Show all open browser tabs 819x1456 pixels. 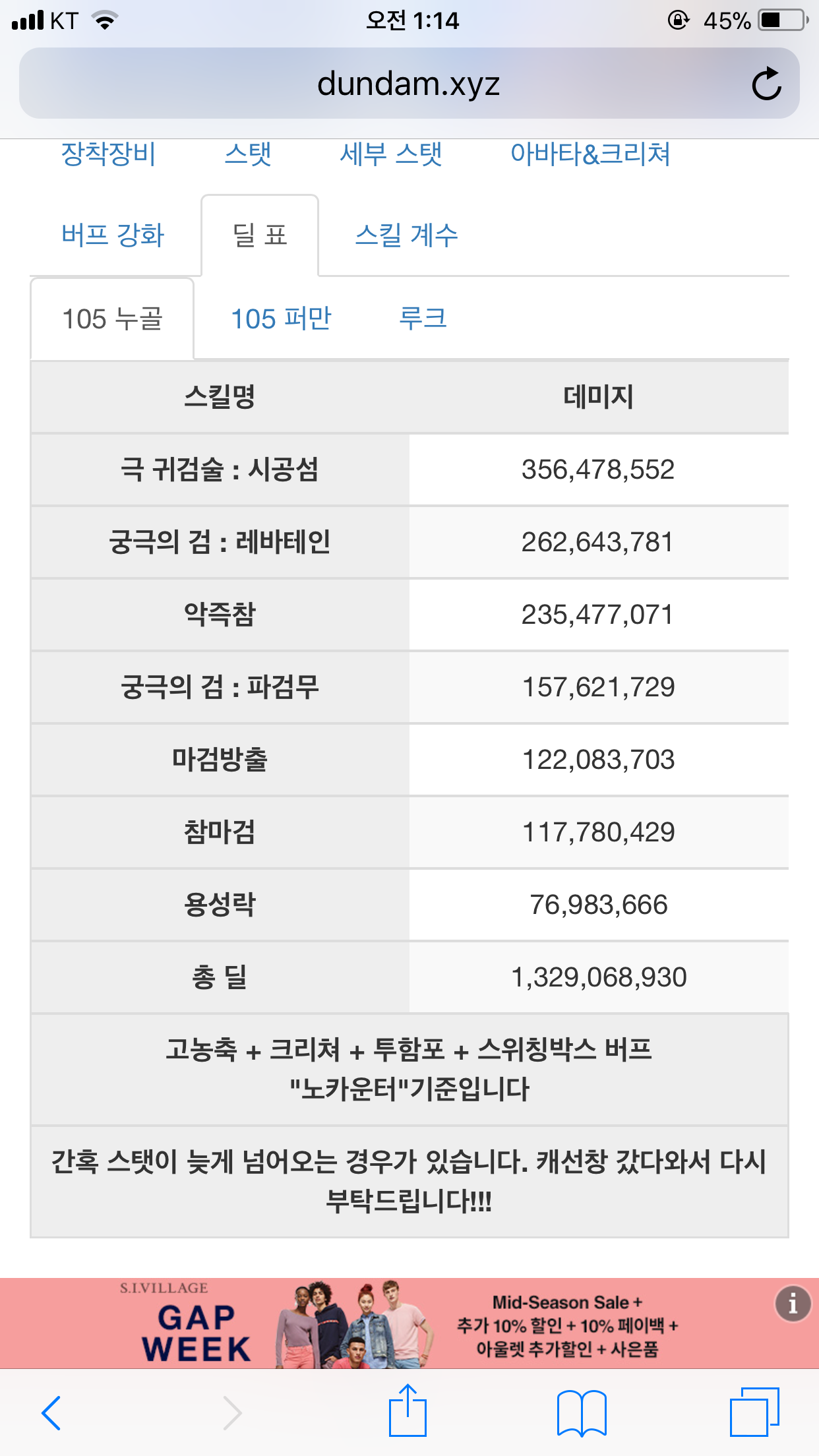(x=754, y=1411)
